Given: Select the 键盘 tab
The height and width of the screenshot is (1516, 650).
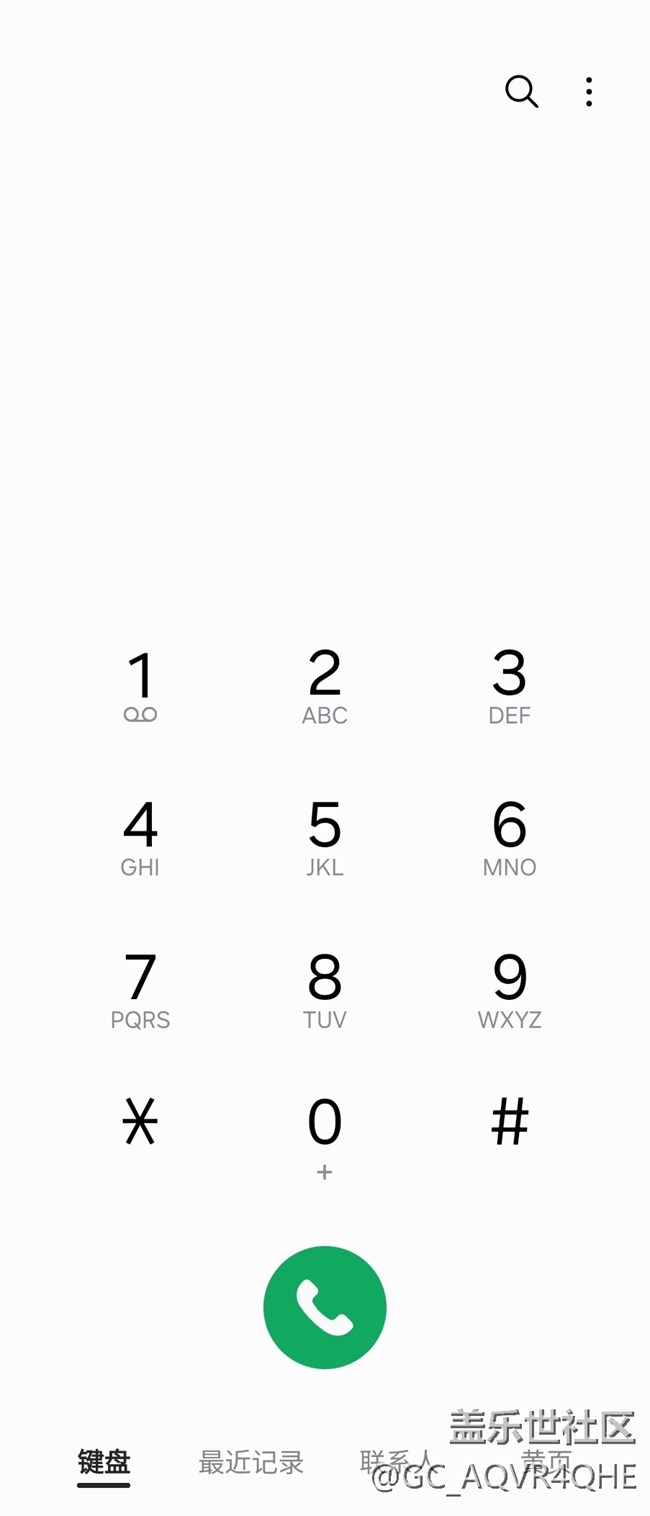Looking at the screenshot, I should (x=104, y=1463).
